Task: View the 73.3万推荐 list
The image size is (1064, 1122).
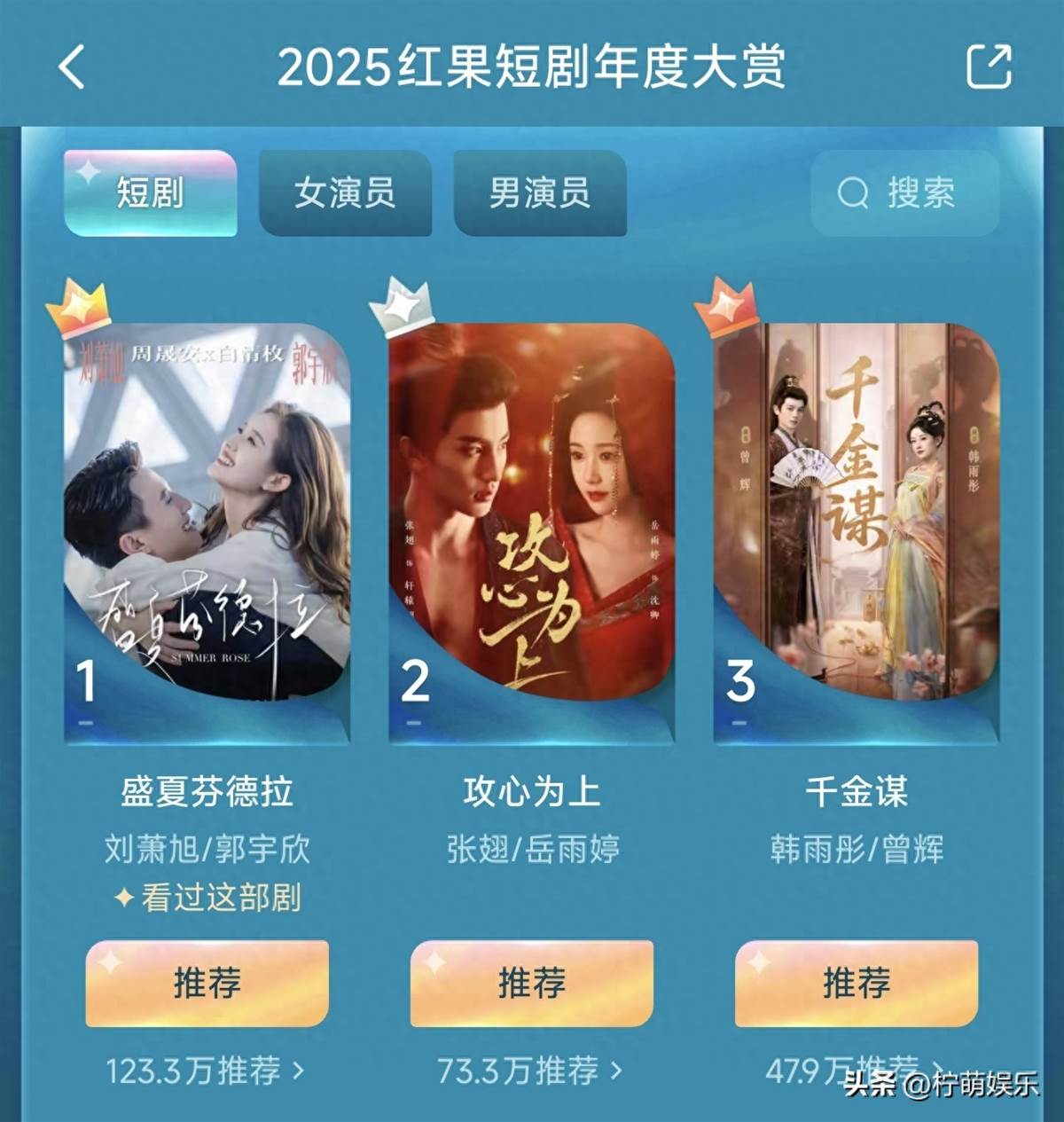Action: coord(529,1071)
